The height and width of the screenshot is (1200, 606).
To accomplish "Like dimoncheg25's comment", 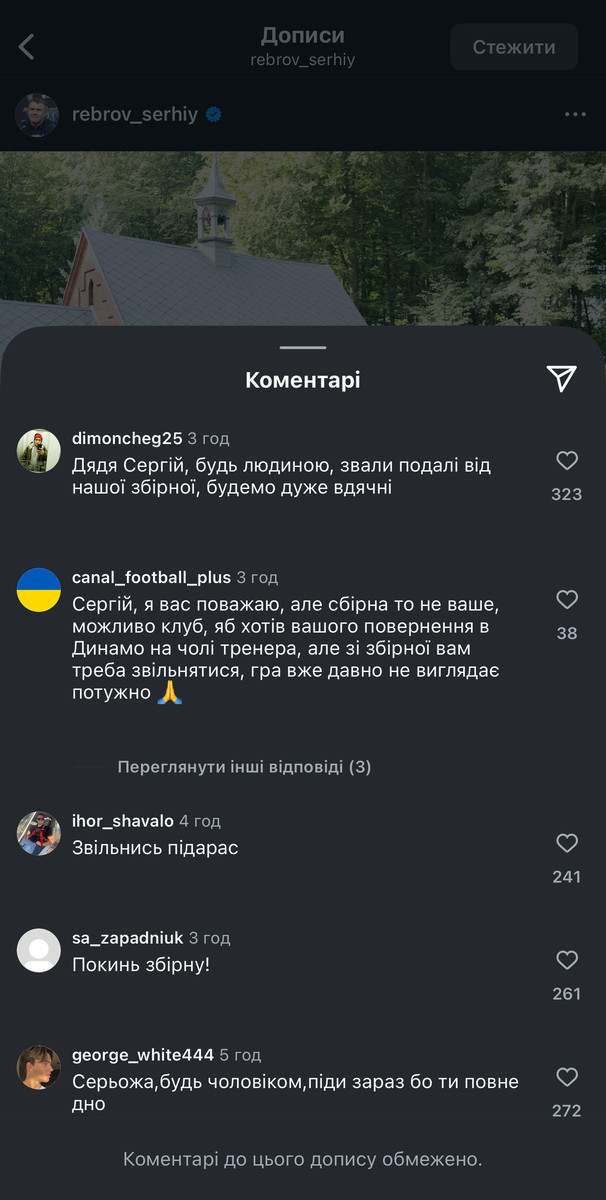I will [566, 461].
